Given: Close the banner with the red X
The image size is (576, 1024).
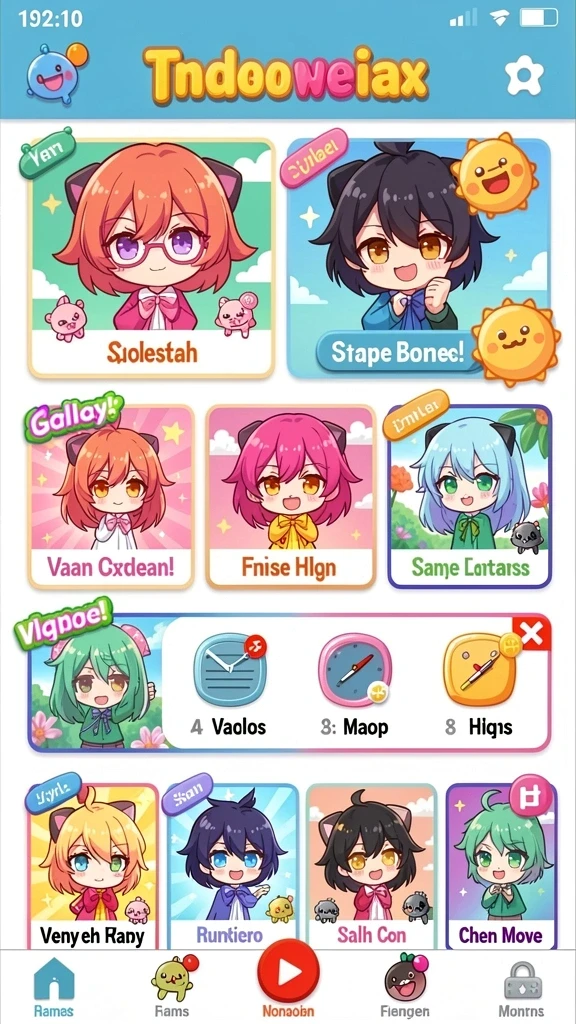Looking at the screenshot, I should [532, 634].
